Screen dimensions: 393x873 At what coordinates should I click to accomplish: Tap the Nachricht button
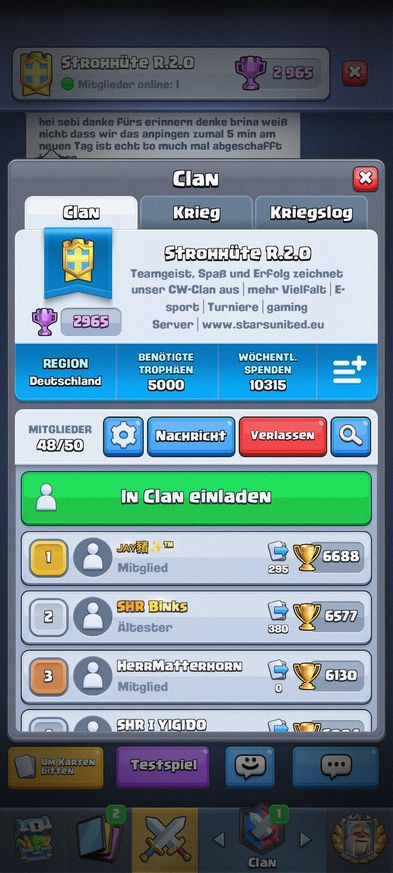click(191, 436)
